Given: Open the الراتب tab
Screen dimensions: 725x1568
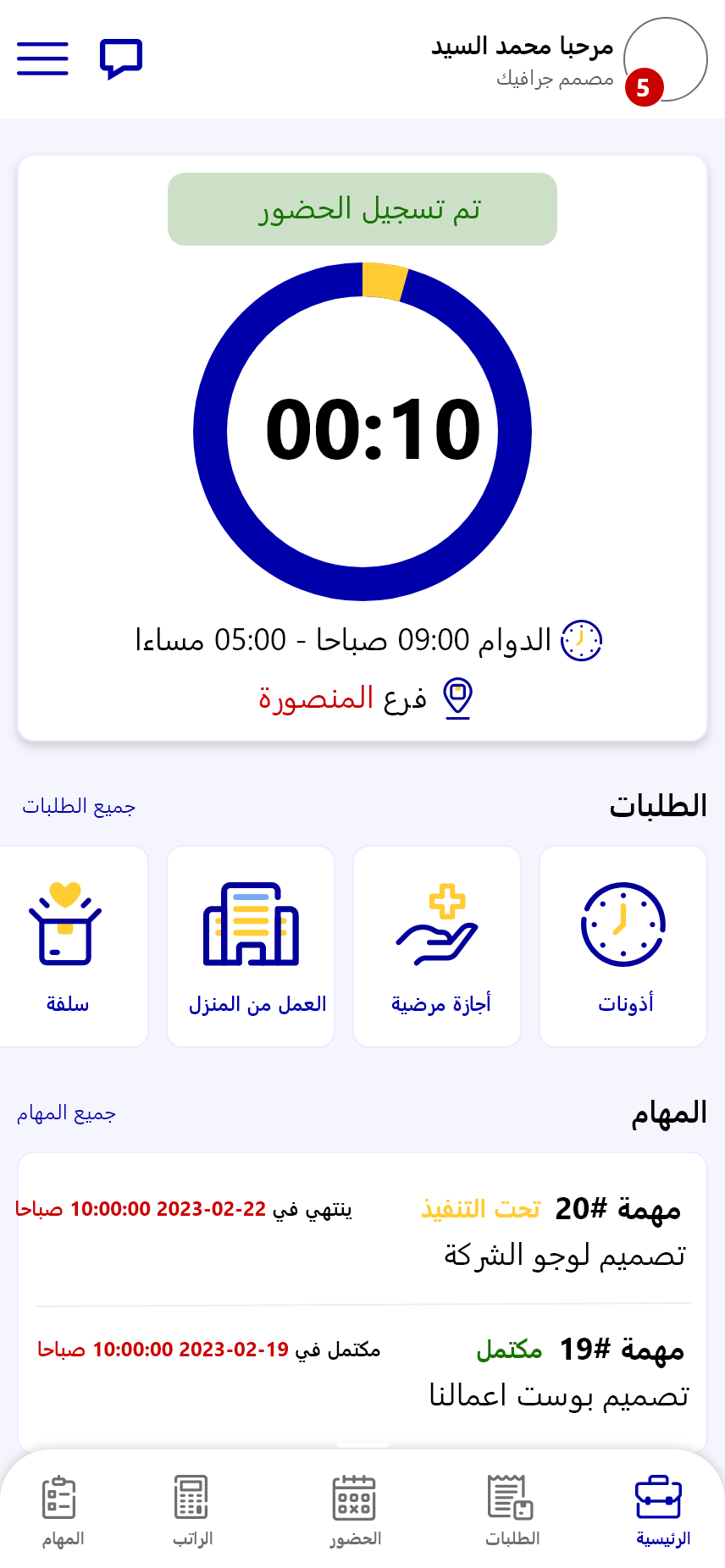Looking at the screenshot, I should tap(192, 1510).
